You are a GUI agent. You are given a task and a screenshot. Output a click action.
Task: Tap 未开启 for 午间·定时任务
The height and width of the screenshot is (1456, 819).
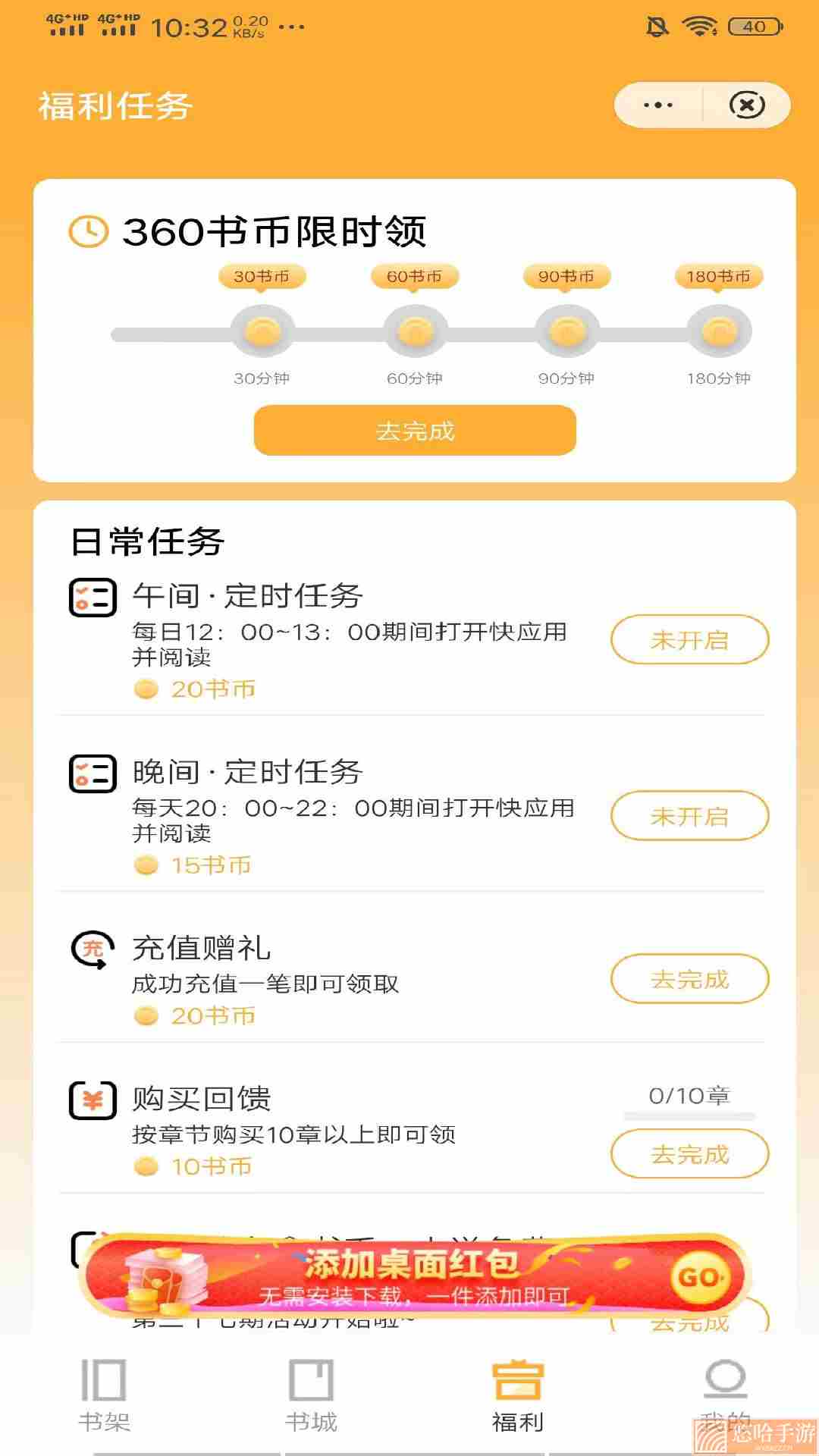(x=689, y=640)
